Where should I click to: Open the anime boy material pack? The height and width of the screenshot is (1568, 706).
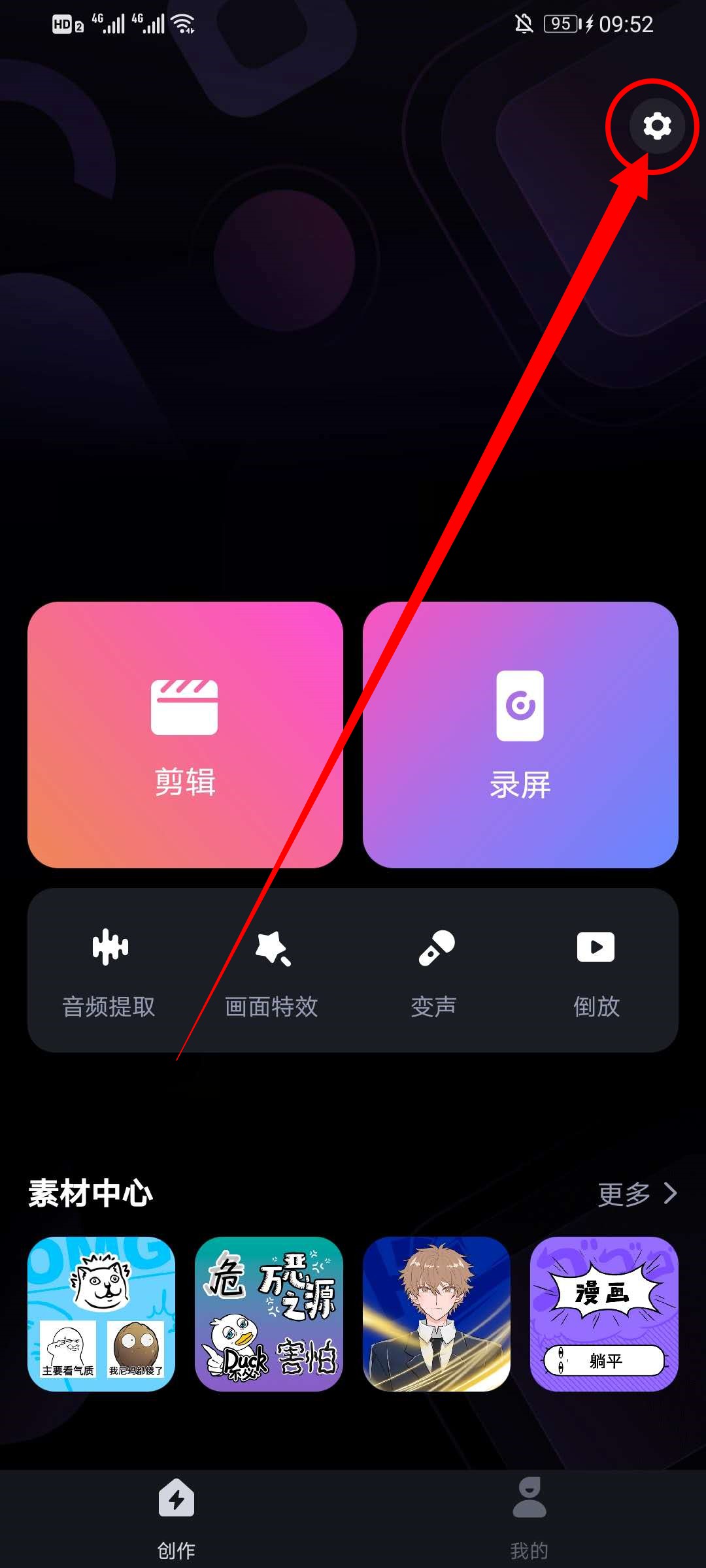(436, 1313)
